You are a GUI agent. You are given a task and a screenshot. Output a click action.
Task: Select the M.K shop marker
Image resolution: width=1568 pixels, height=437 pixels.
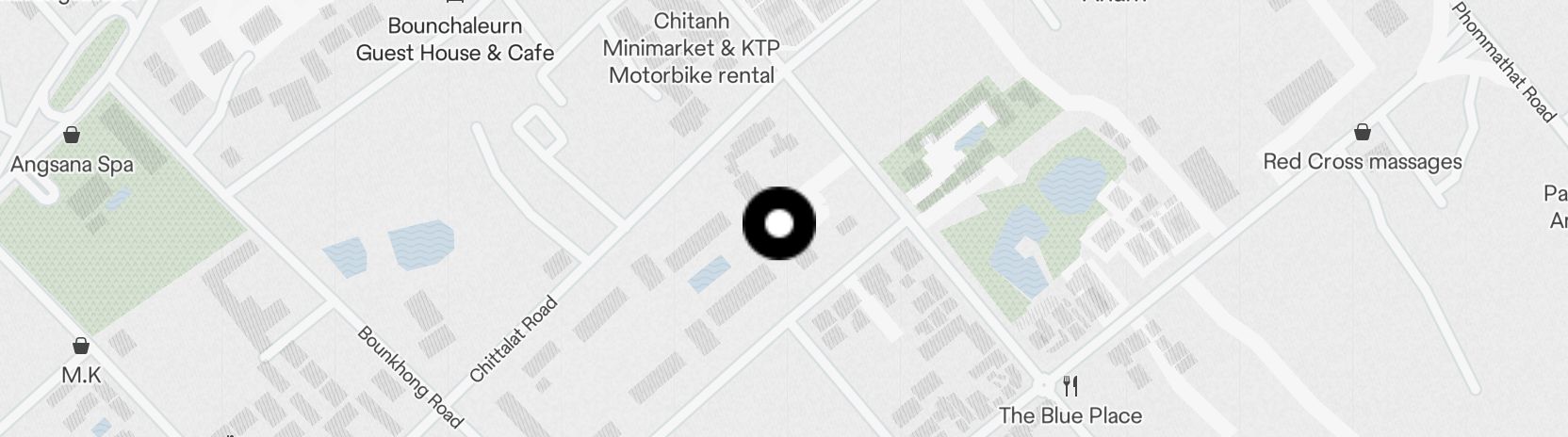81,346
